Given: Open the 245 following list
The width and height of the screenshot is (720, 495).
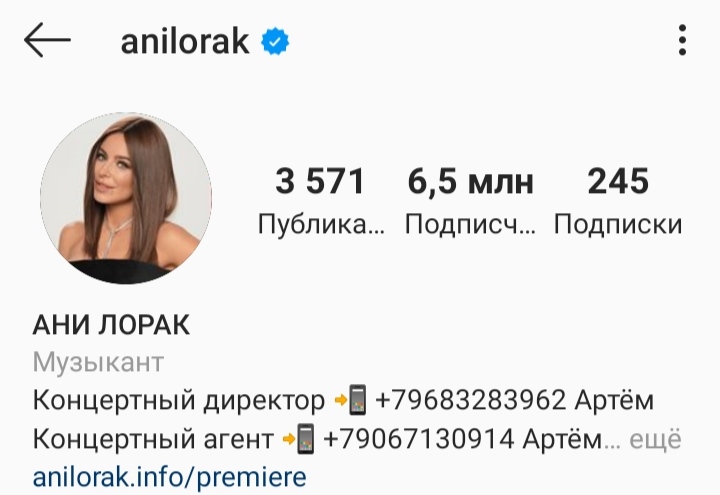Looking at the screenshot, I should (618, 201).
